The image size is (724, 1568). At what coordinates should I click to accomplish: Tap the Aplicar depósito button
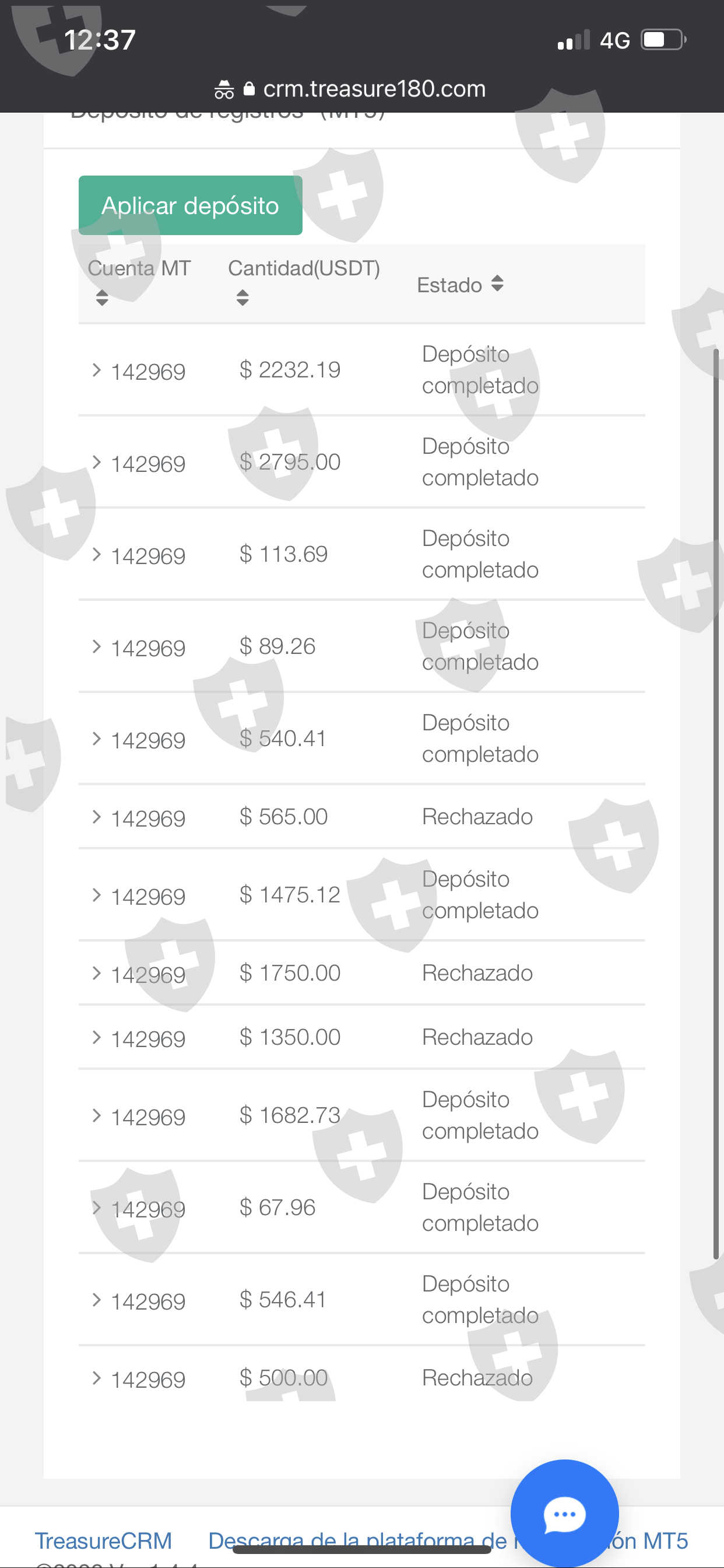(x=190, y=205)
